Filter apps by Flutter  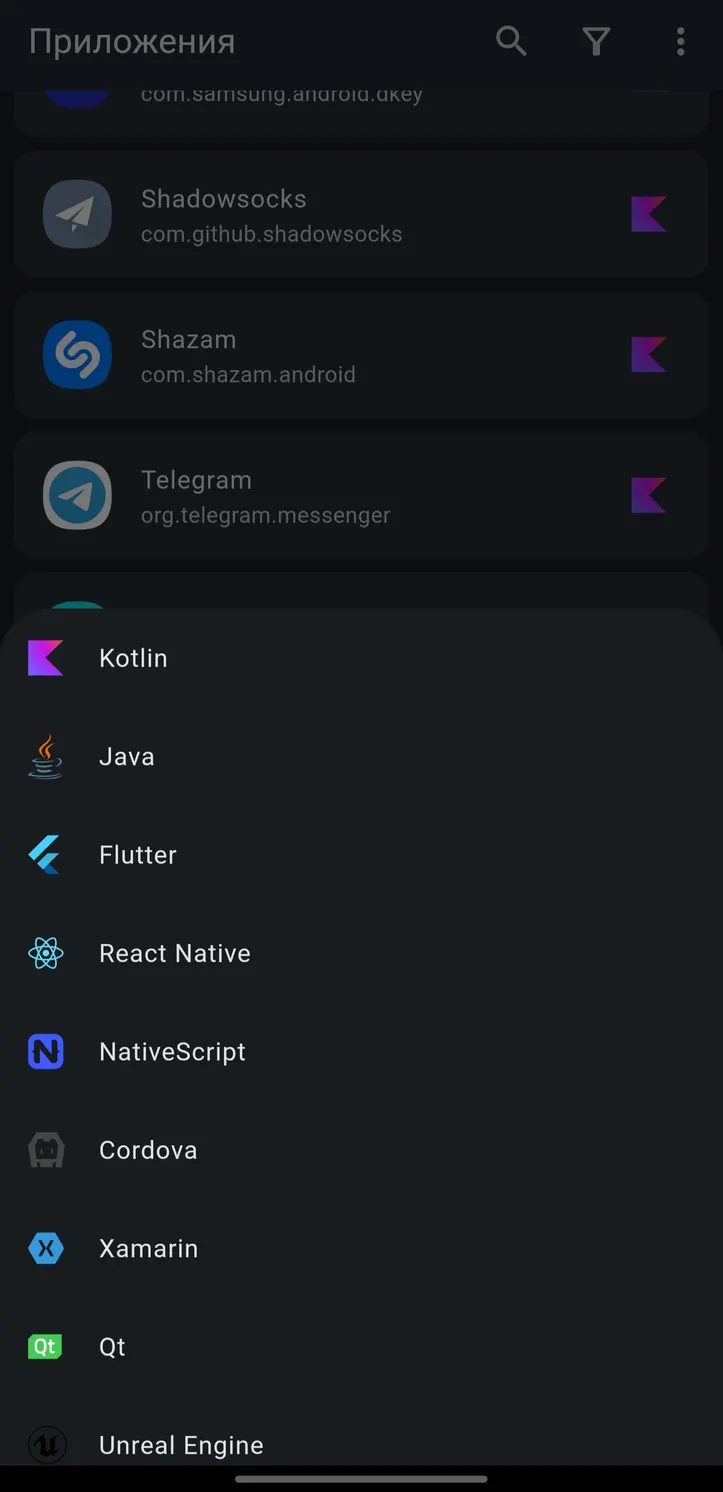361,855
